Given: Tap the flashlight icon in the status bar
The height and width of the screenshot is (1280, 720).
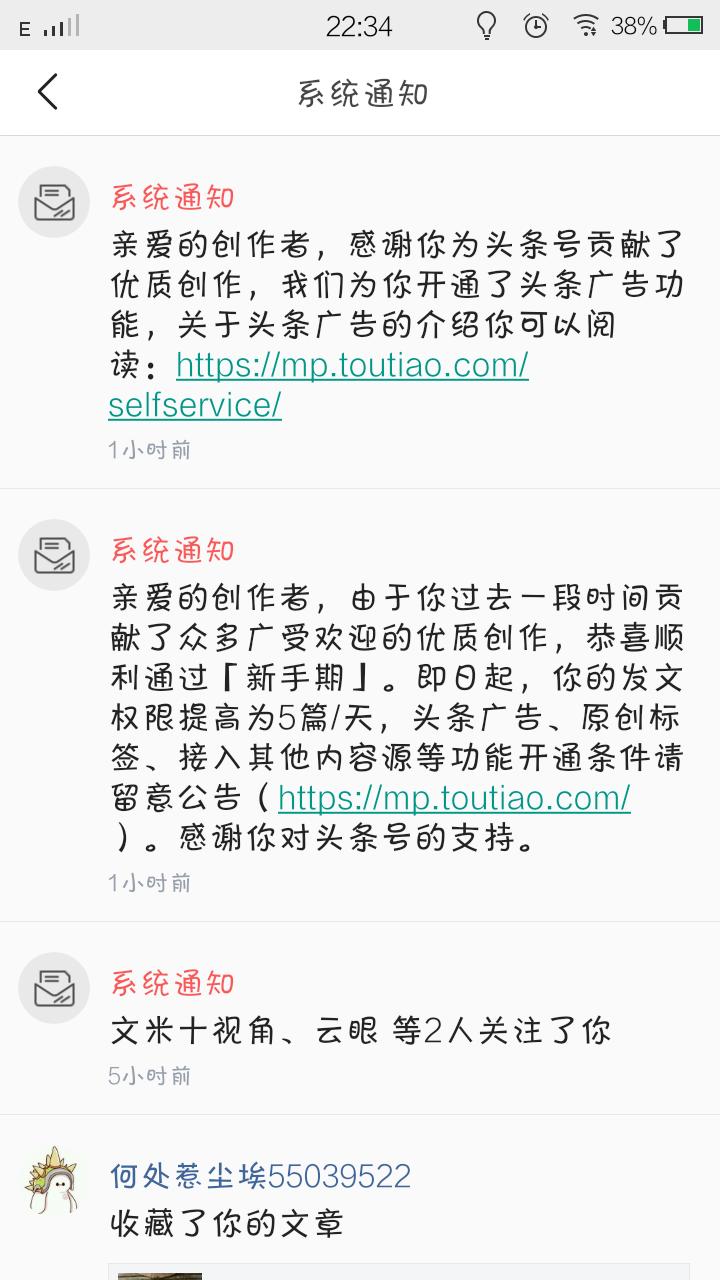Looking at the screenshot, I should tap(486, 25).
